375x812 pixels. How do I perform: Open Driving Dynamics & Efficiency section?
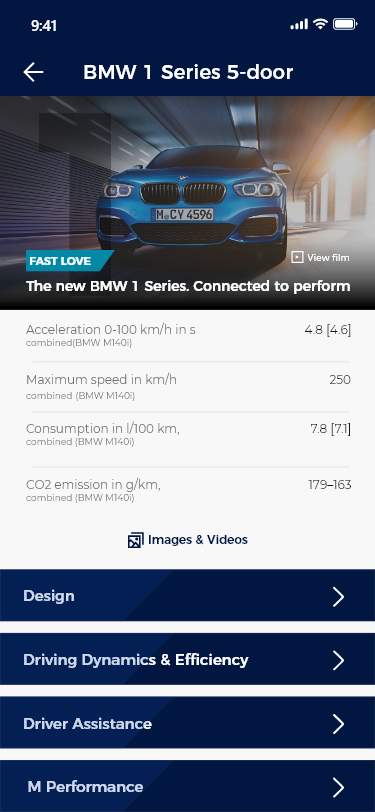[x=188, y=659]
